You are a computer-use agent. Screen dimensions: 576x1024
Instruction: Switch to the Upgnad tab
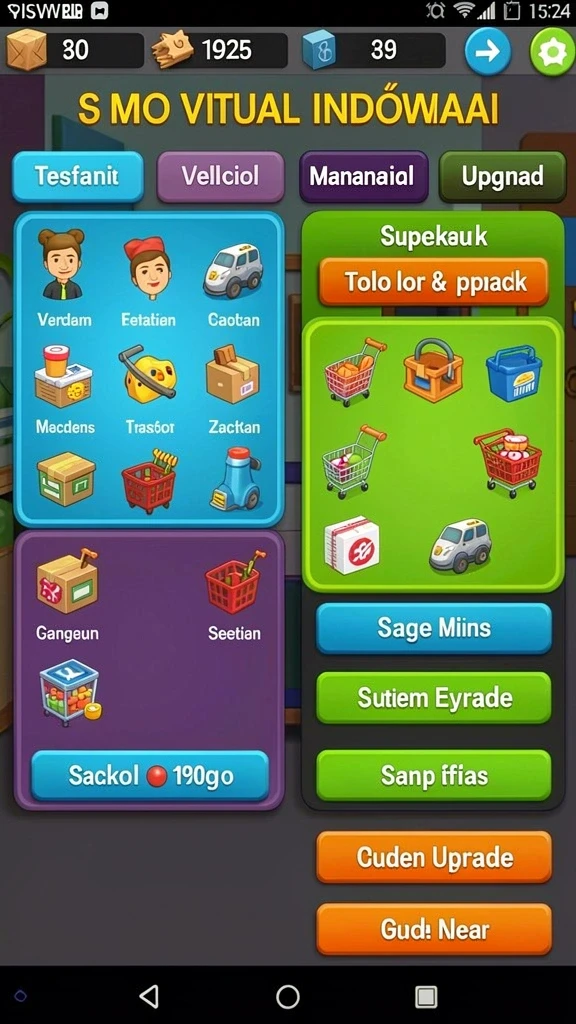tap(502, 176)
